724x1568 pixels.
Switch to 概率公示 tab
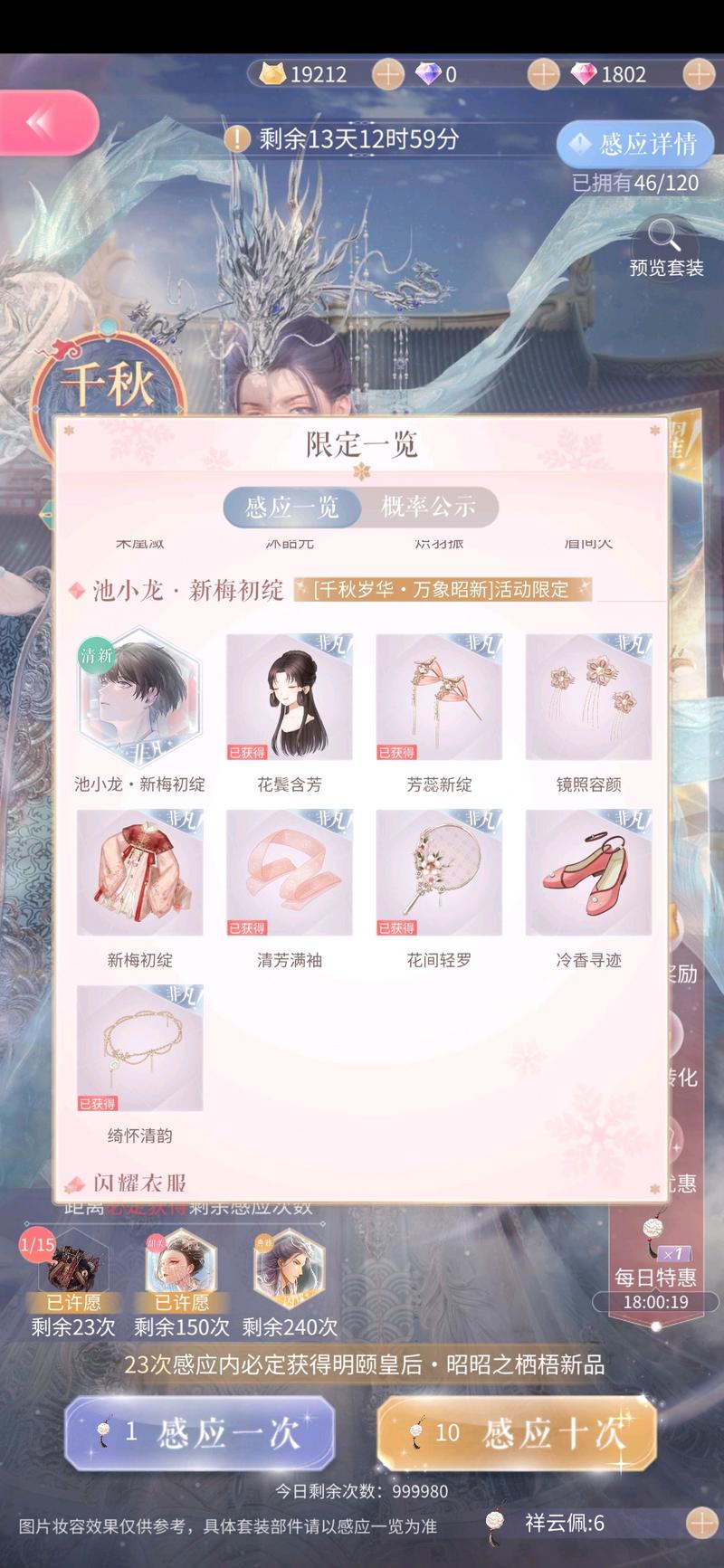point(429,507)
